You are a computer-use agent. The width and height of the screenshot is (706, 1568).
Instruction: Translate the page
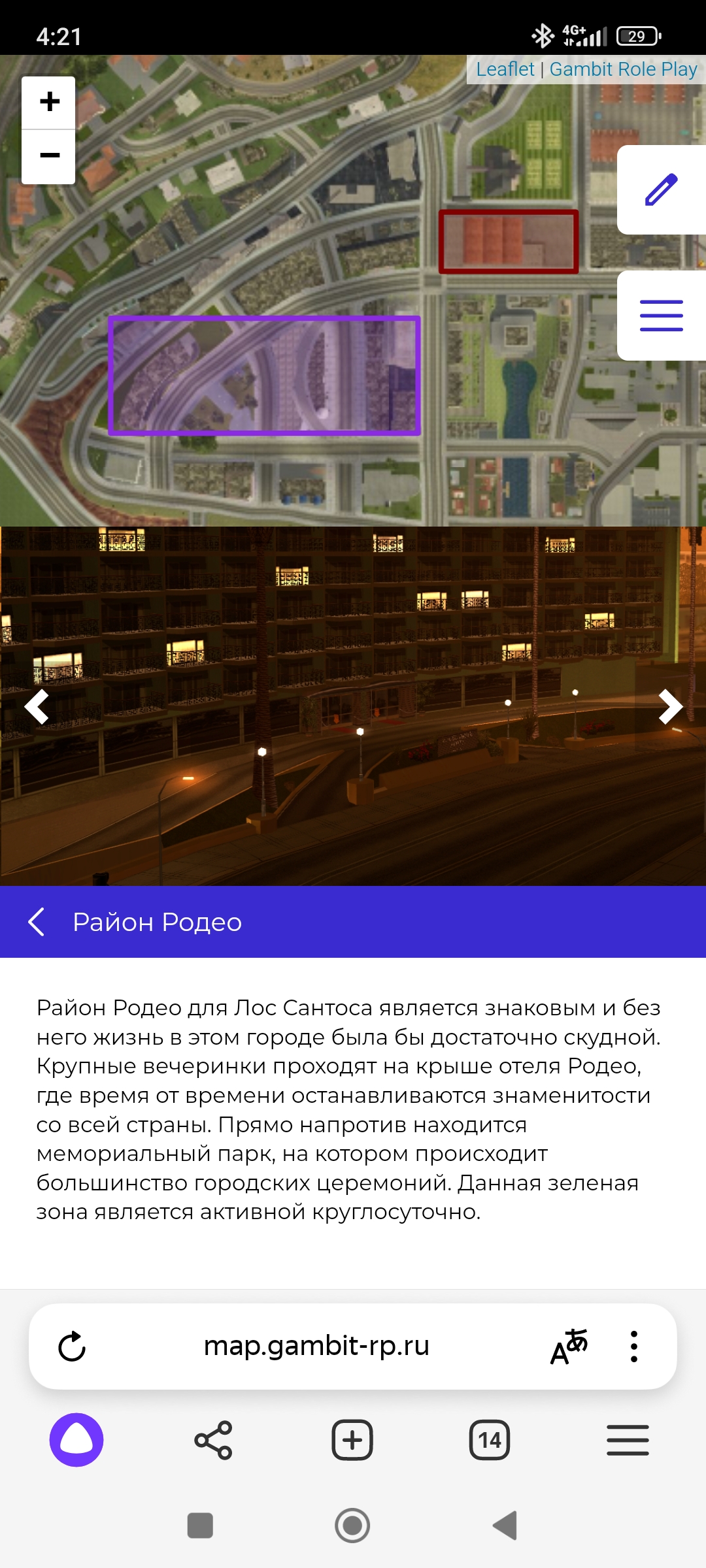point(569,1347)
